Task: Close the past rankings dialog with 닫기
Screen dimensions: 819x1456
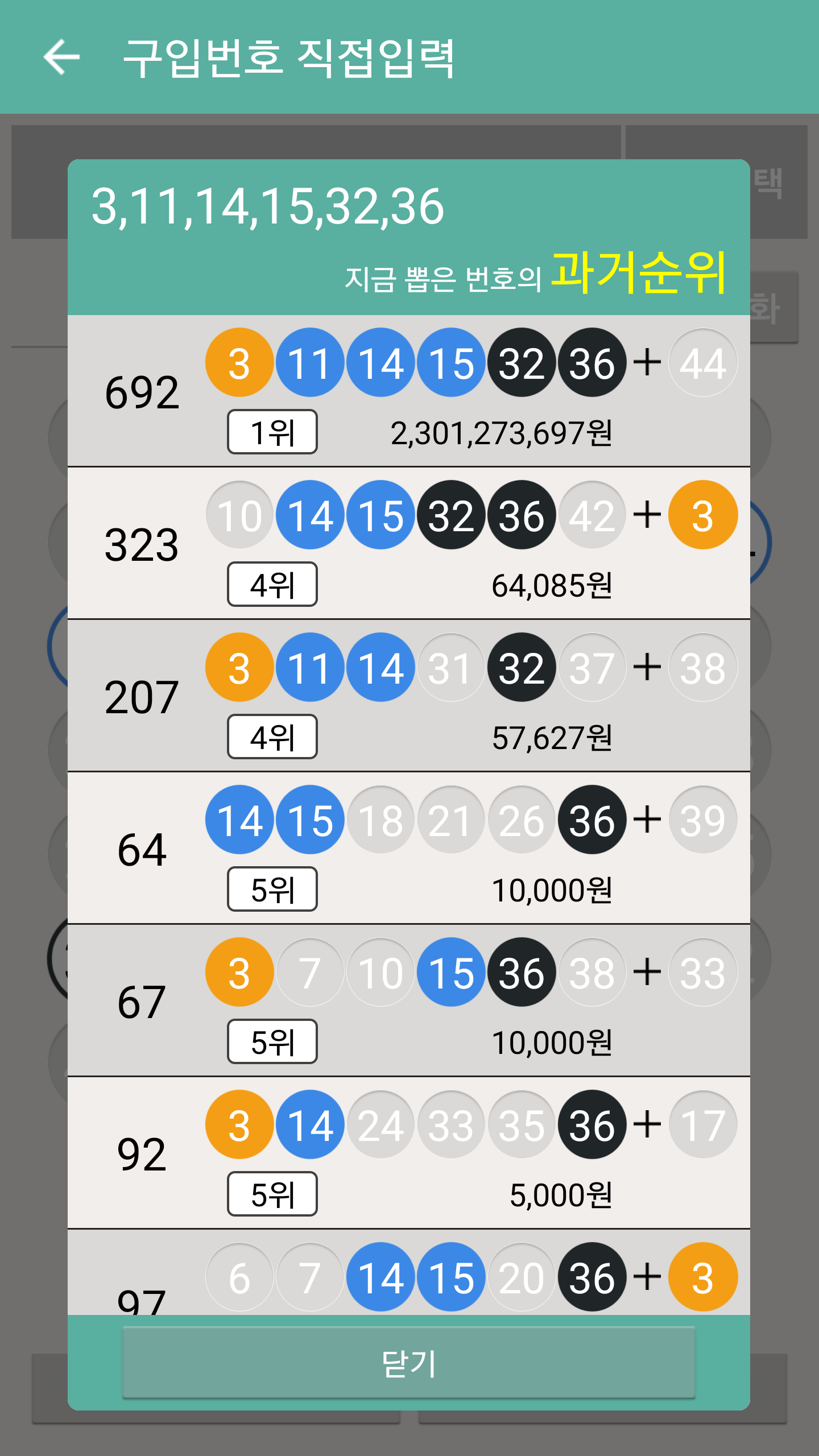Action: [x=408, y=1363]
